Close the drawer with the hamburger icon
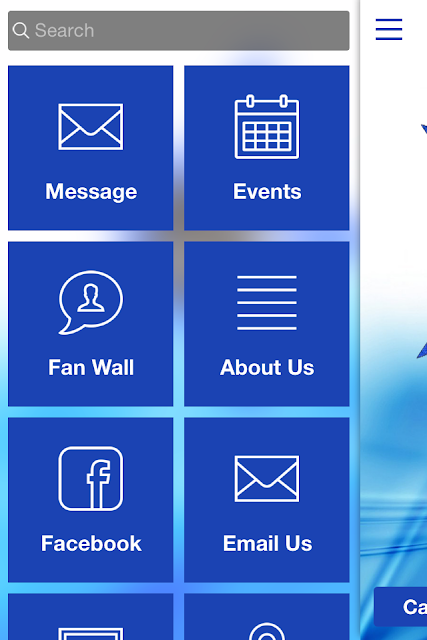Viewport: 427px width, 640px height. (x=389, y=29)
